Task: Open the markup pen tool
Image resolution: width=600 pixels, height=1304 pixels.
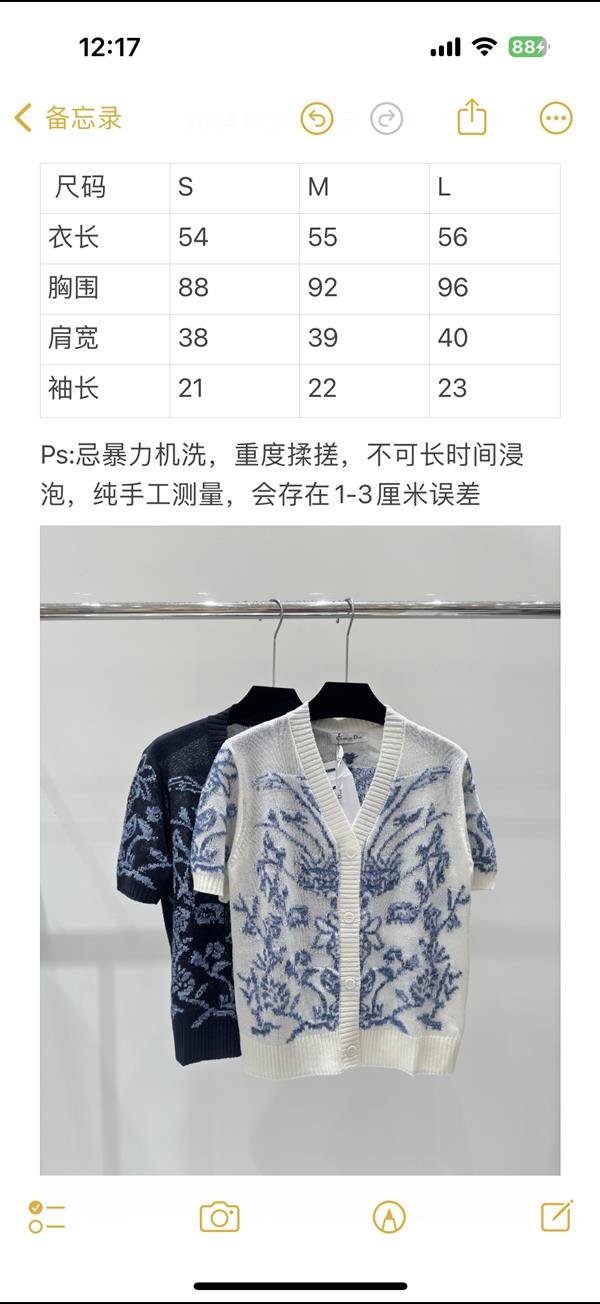Action: point(389,1217)
